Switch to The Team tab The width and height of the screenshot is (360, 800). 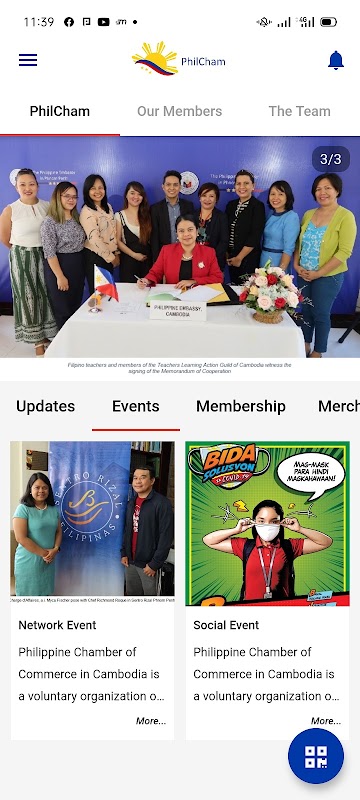point(299,111)
